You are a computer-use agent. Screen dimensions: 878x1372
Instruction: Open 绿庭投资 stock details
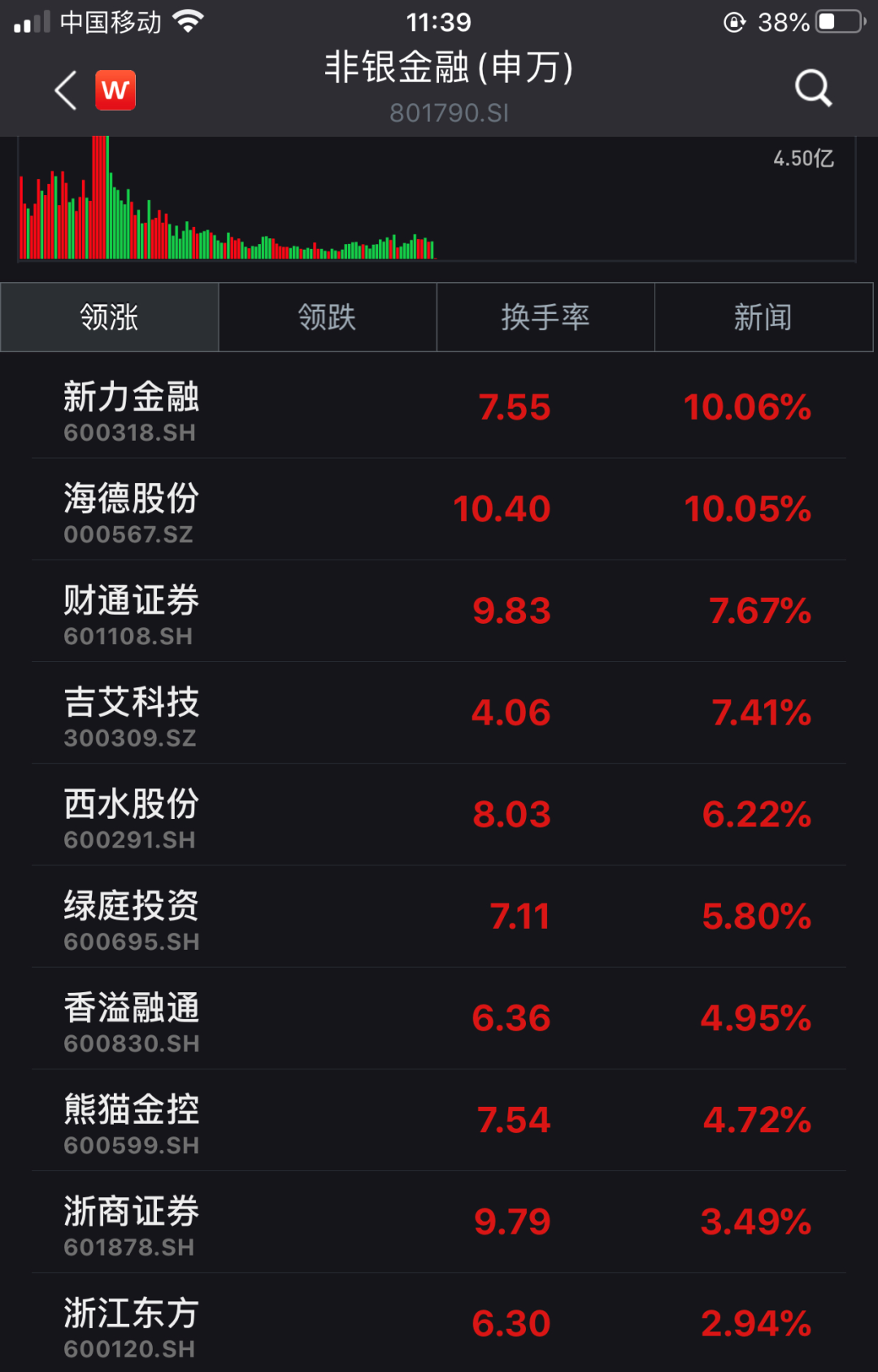click(439, 917)
